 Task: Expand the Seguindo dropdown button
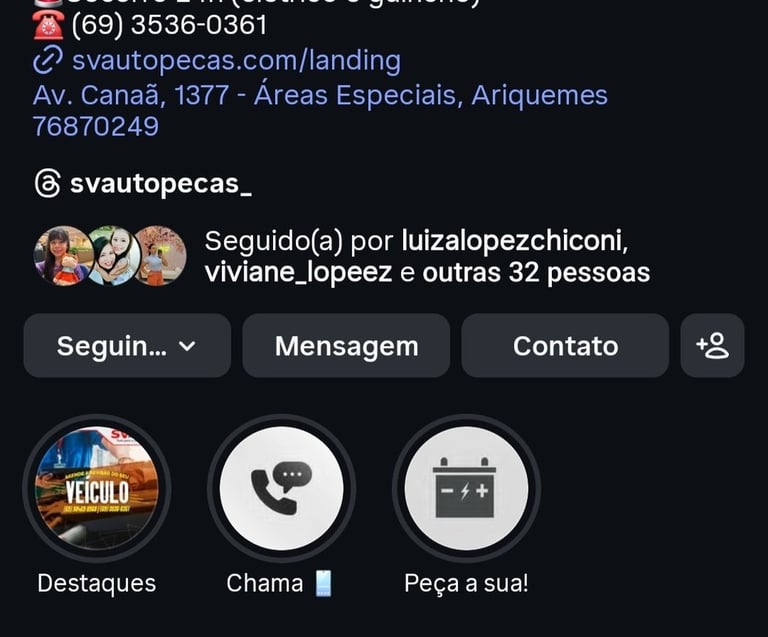(127, 346)
